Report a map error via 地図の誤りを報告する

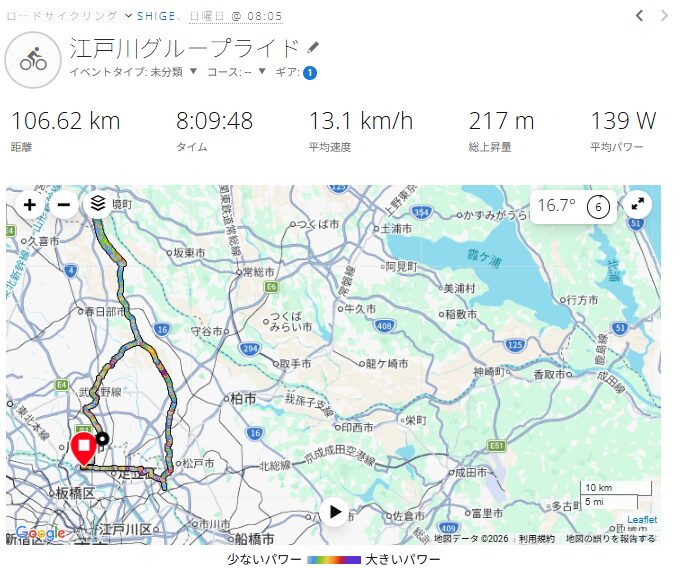click(x=610, y=538)
